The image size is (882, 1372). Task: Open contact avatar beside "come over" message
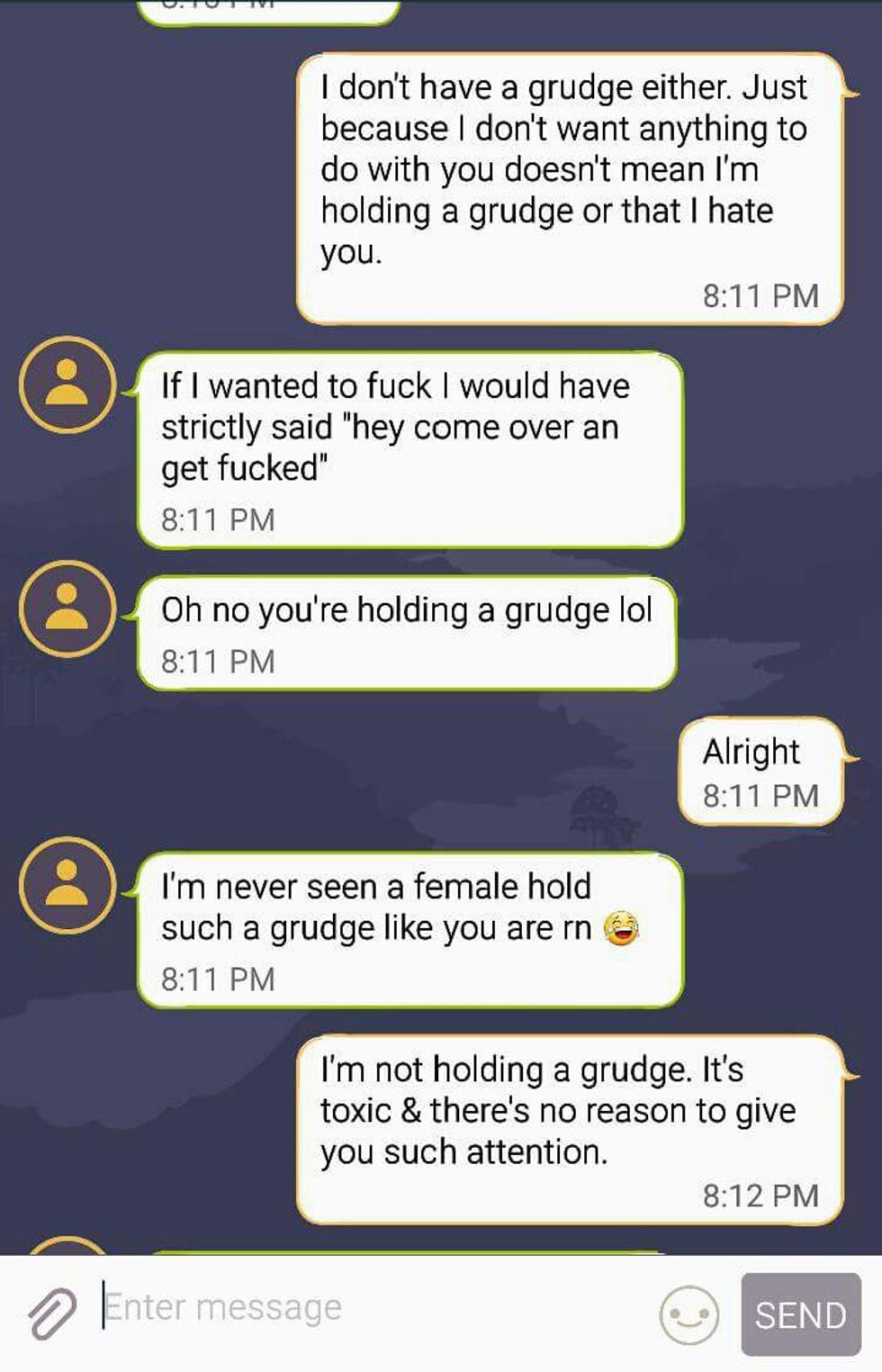point(67,384)
